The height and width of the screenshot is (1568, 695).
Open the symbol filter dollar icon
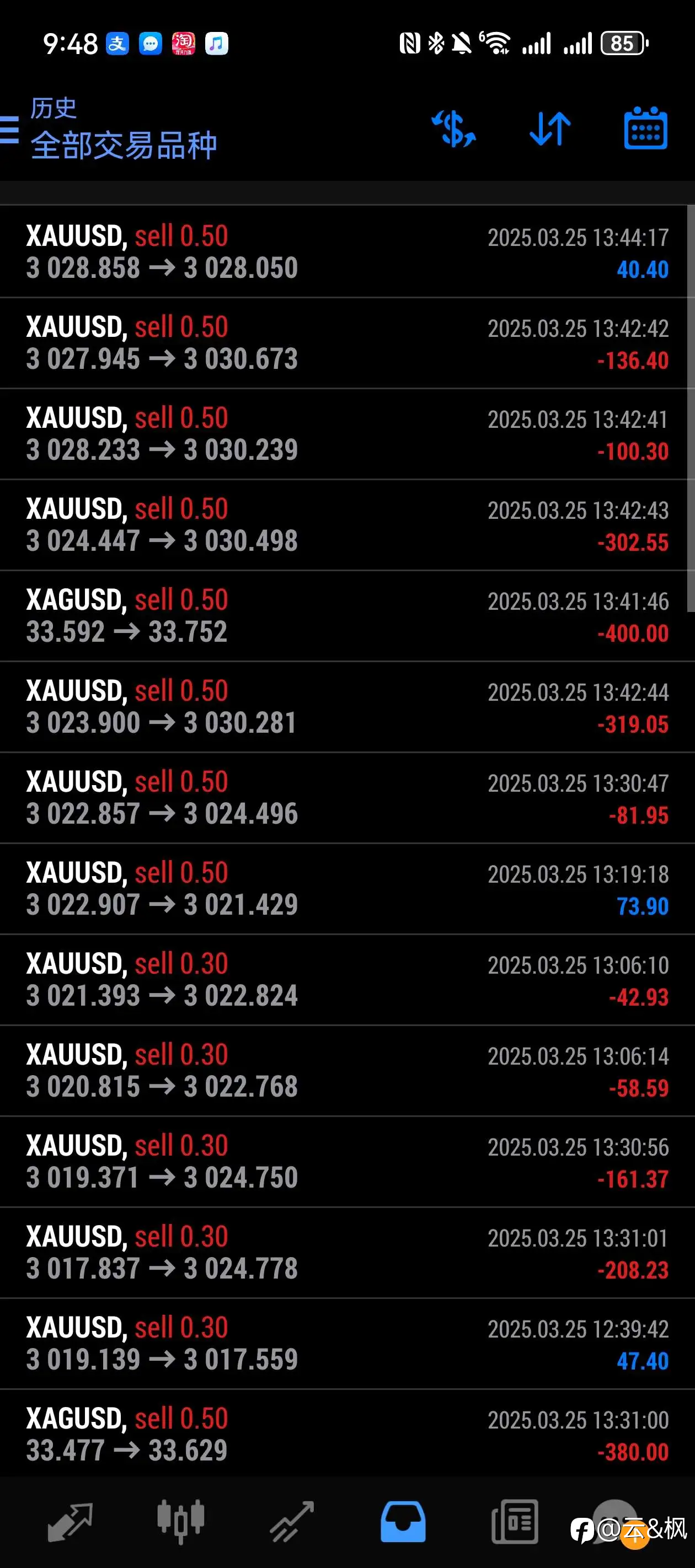pos(454,128)
